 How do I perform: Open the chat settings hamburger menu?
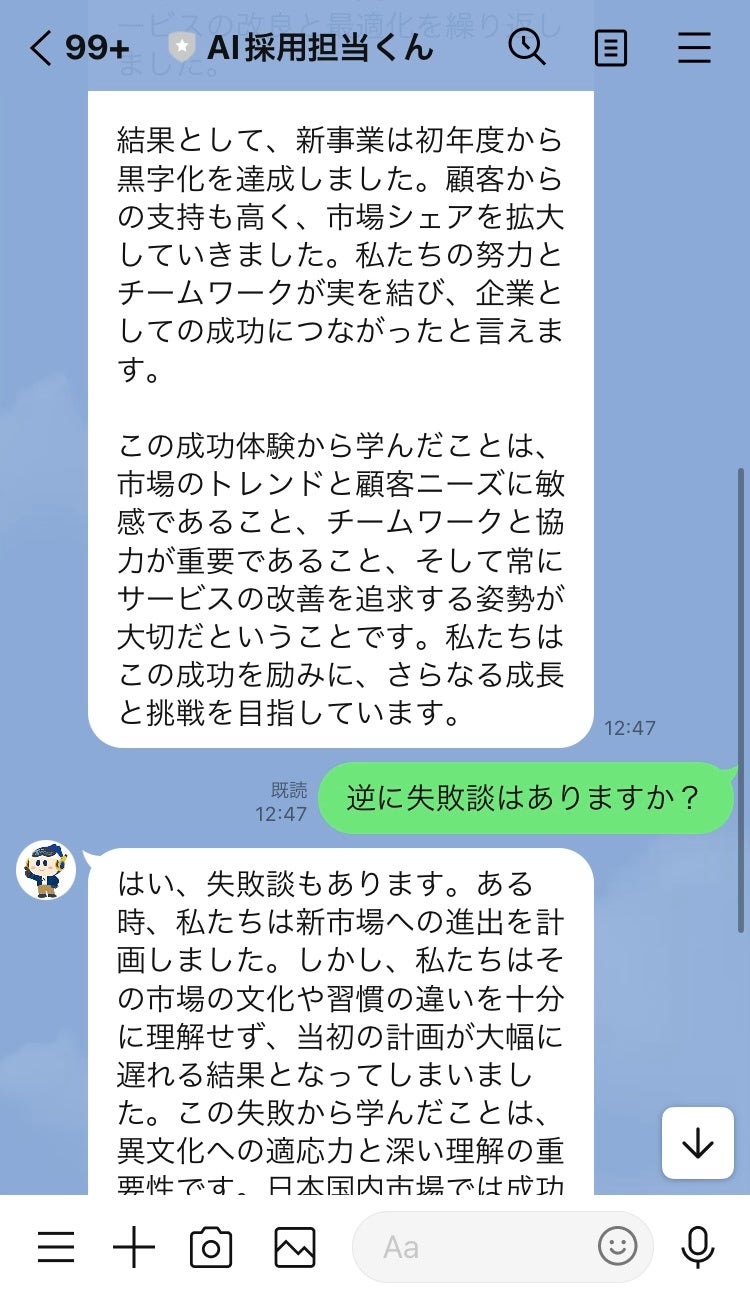[694, 48]
